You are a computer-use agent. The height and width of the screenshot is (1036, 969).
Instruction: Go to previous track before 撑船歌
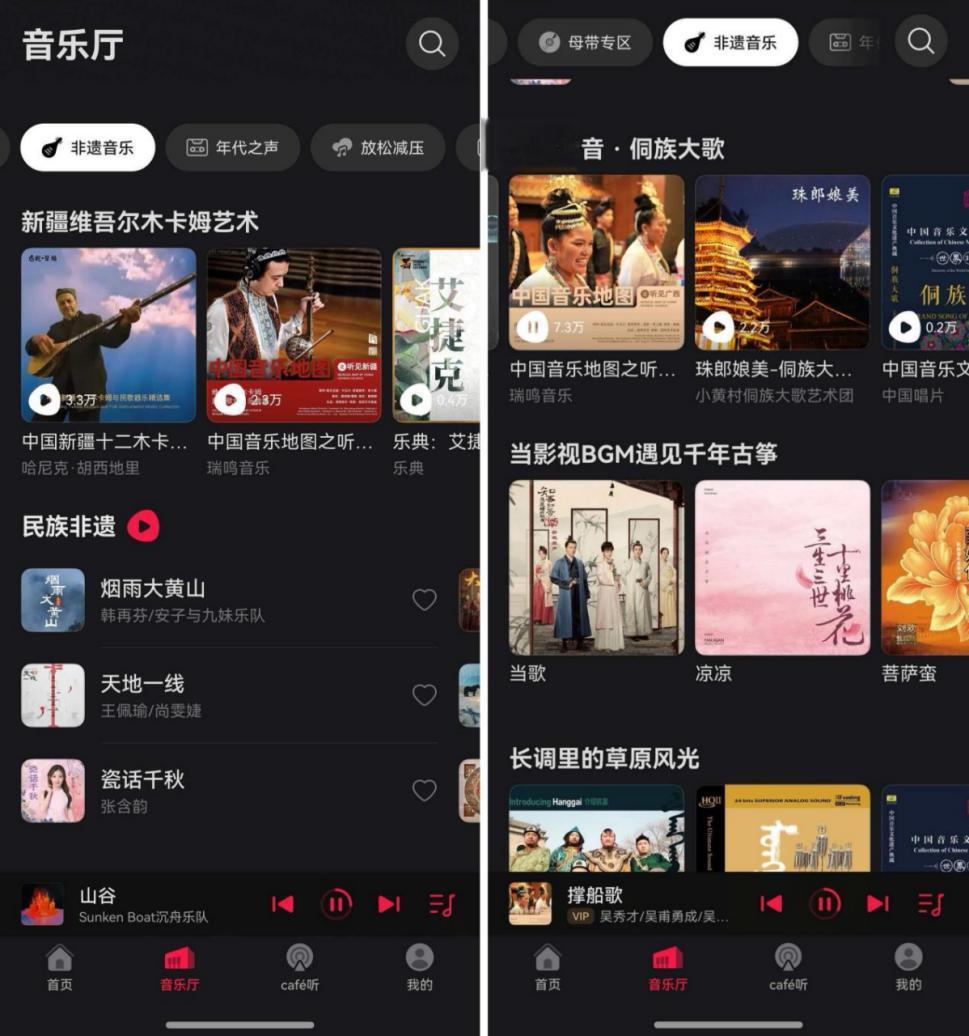coord(771,904)
